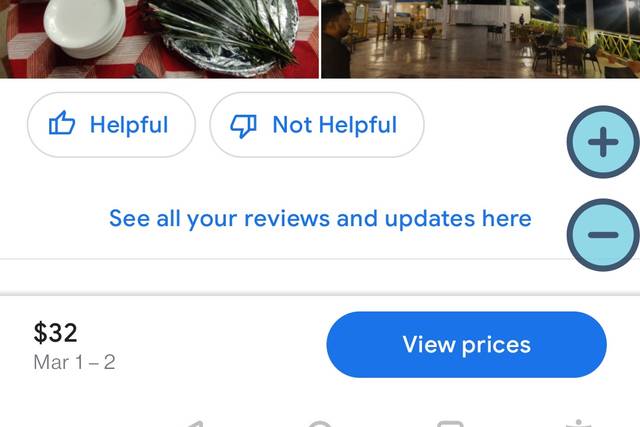Tap the View prices button

pos(466,345)
